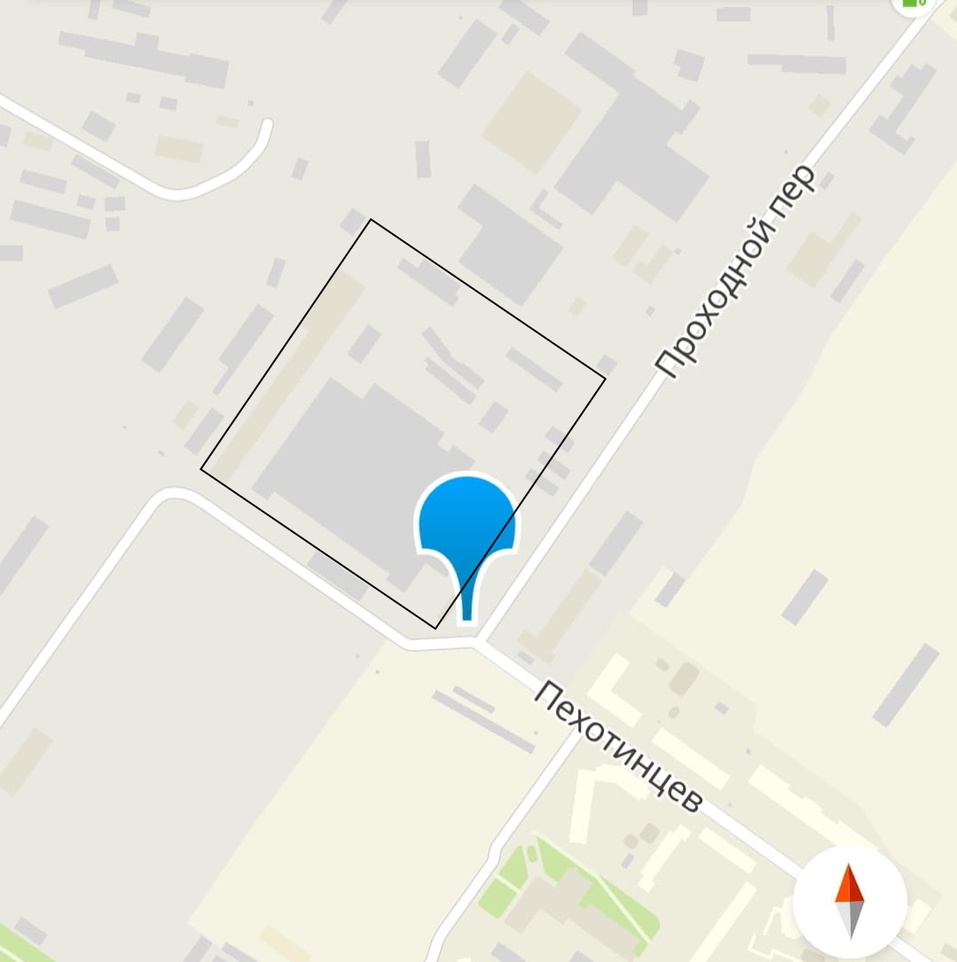Select the blue location pin marker
Image resolution: width=957 pixels, height=962 pixels.
coord(467,528)
